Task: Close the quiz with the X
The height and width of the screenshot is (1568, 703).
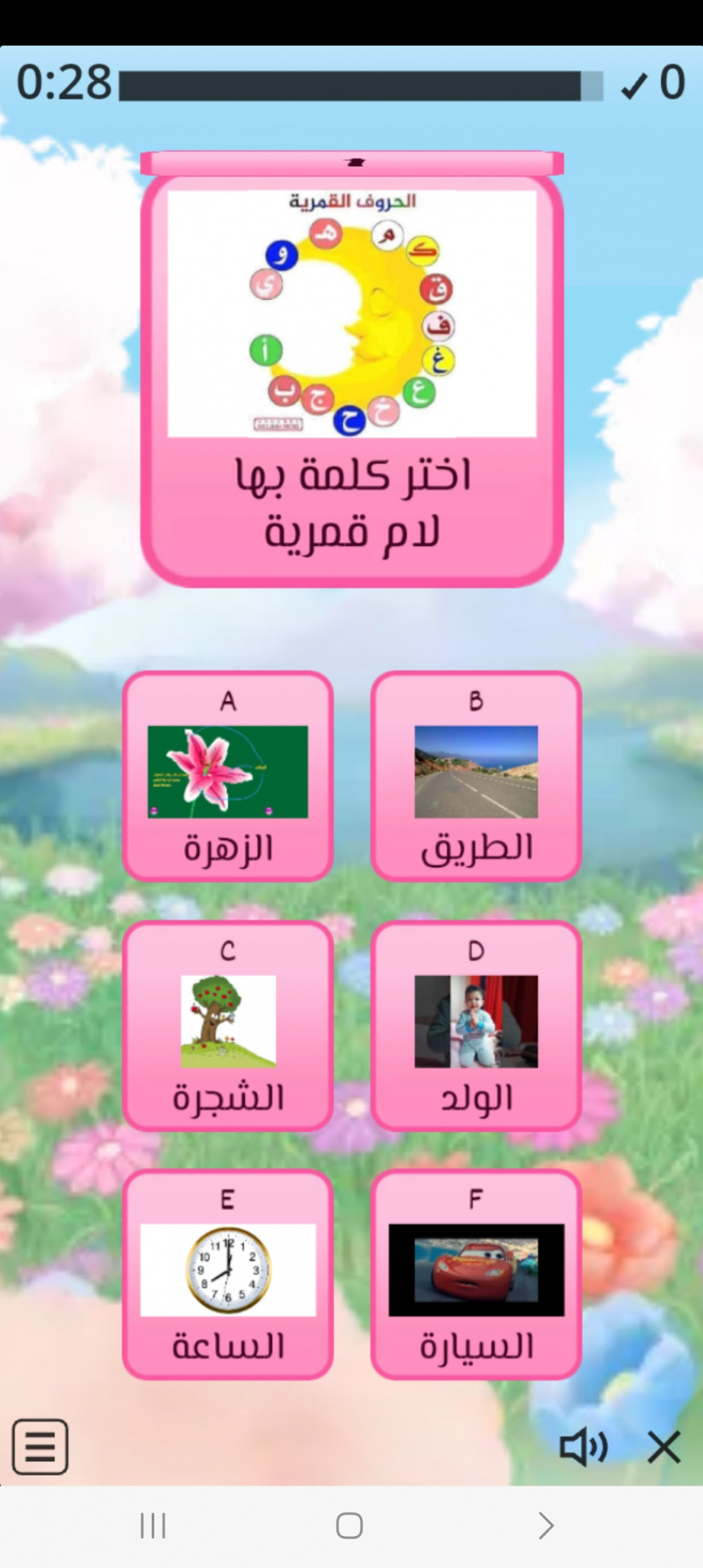Action: click(664, 1448)
